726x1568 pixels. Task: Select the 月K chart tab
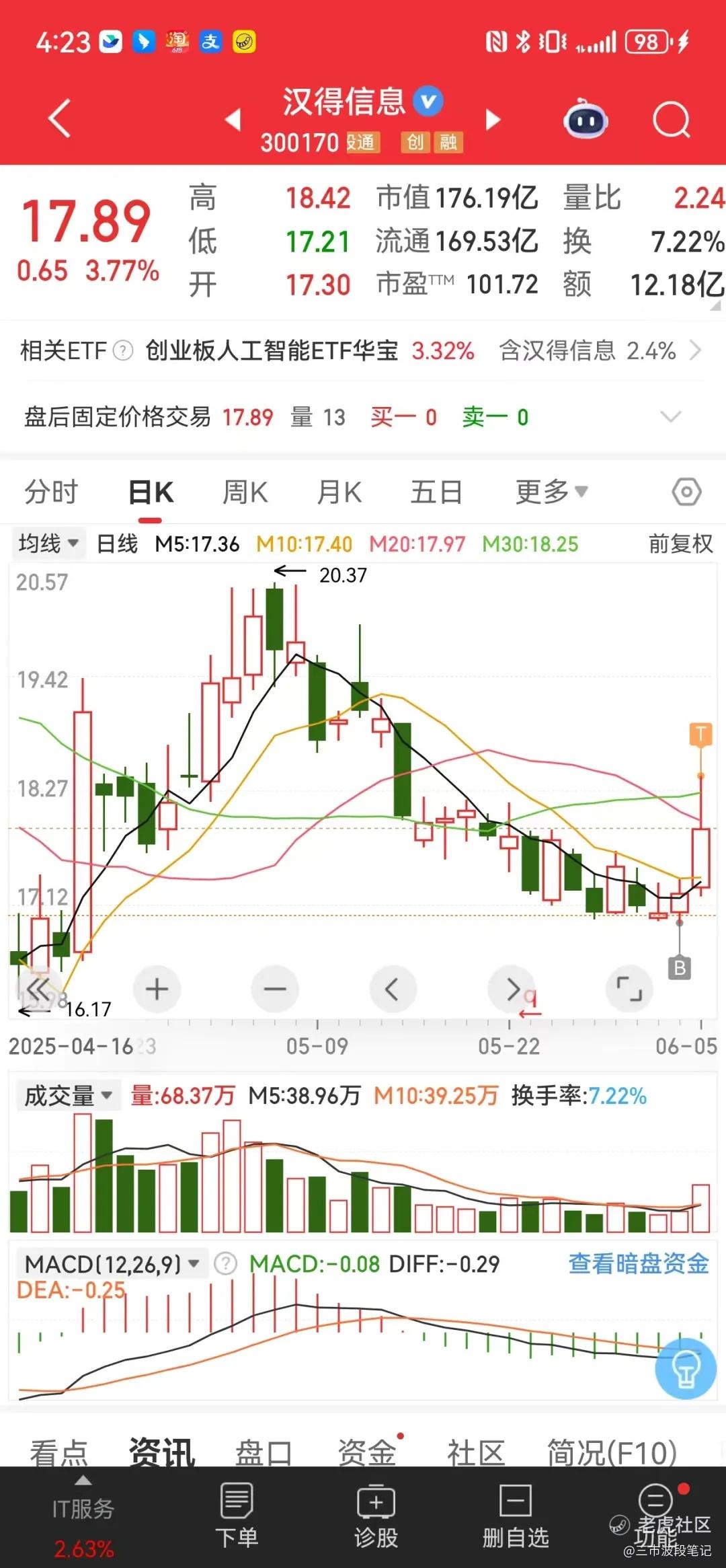(x=339, y=492)
